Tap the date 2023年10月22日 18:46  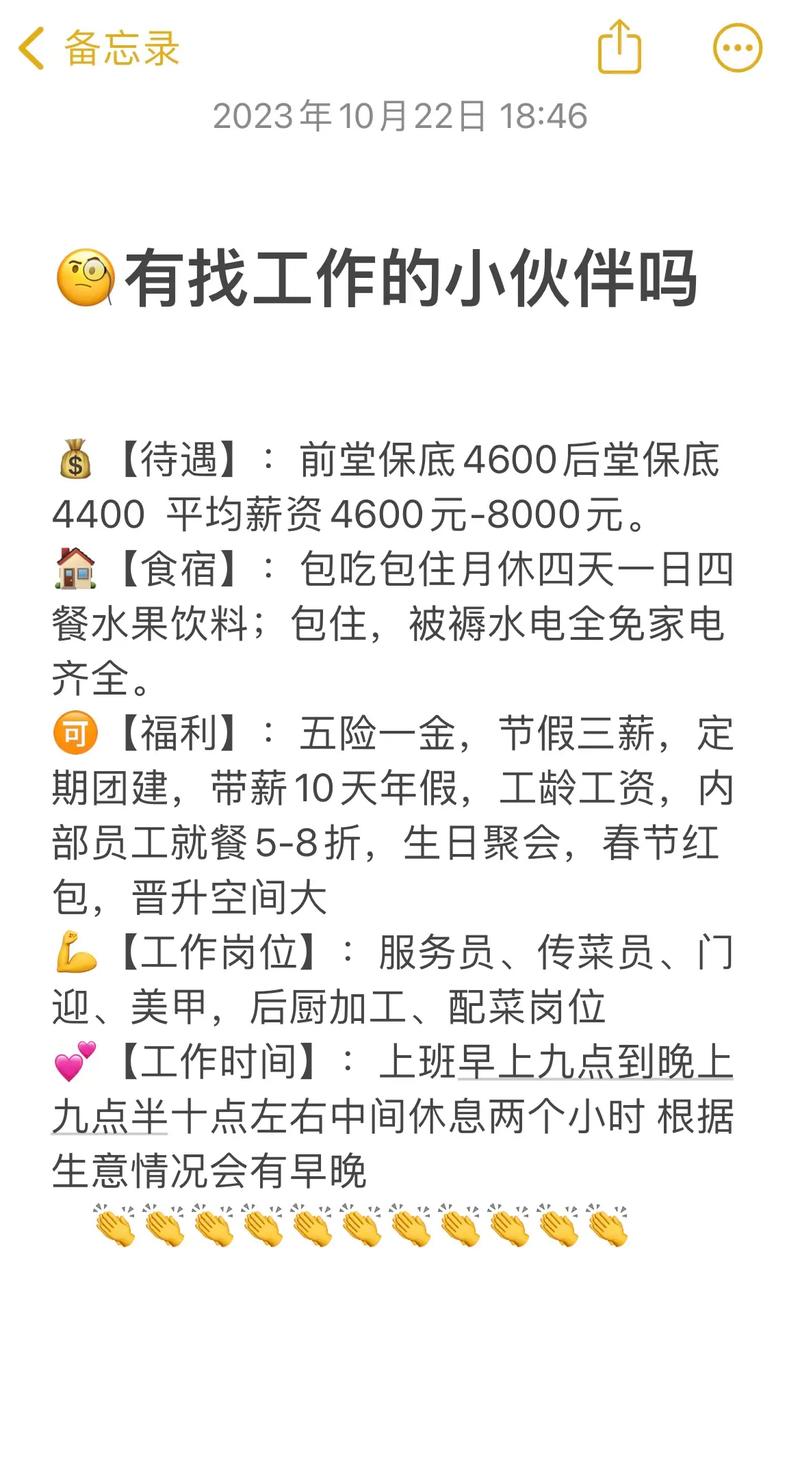click(400, 116)
